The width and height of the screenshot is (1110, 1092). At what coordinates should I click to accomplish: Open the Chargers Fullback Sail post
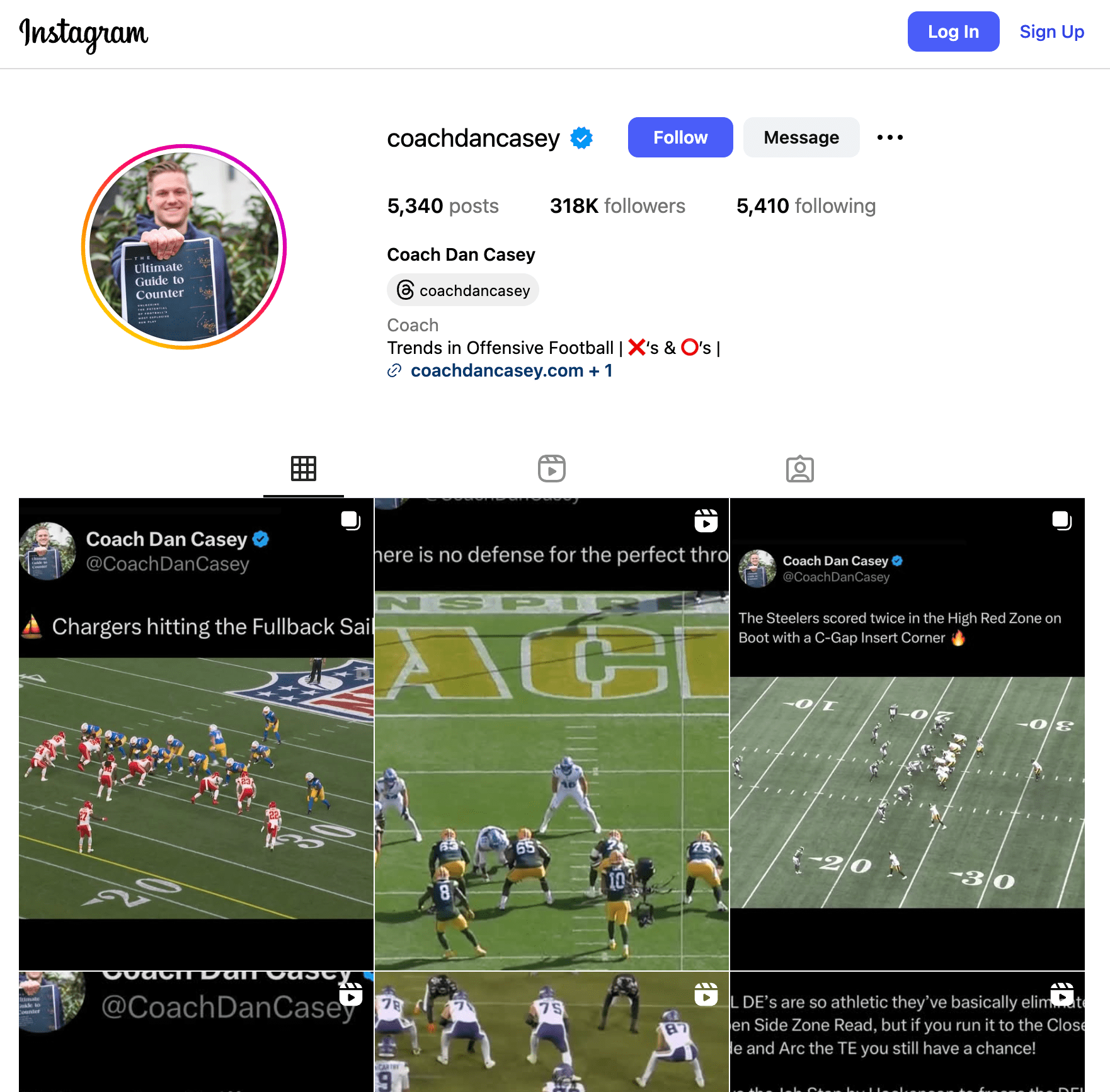click(x=196, y=734)
